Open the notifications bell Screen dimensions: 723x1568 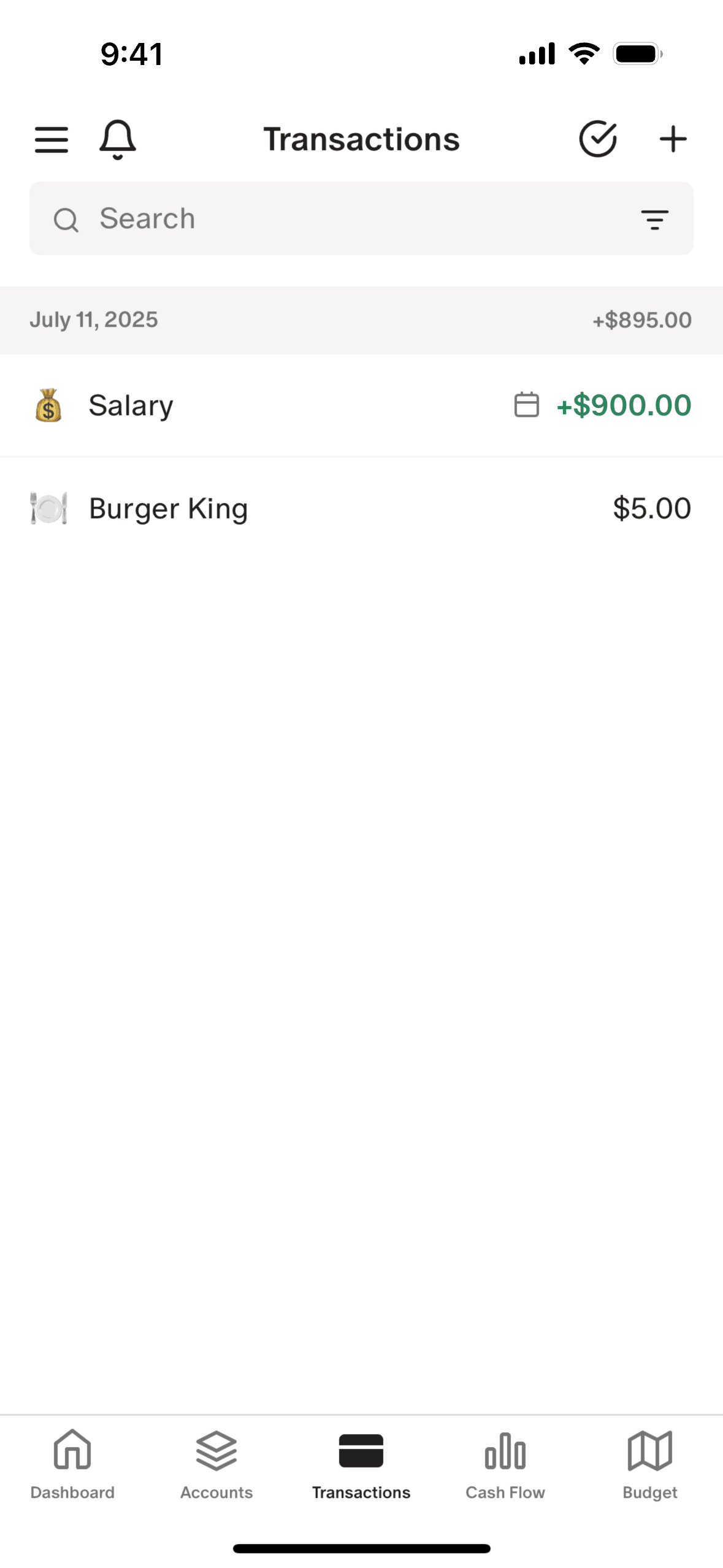117,139
